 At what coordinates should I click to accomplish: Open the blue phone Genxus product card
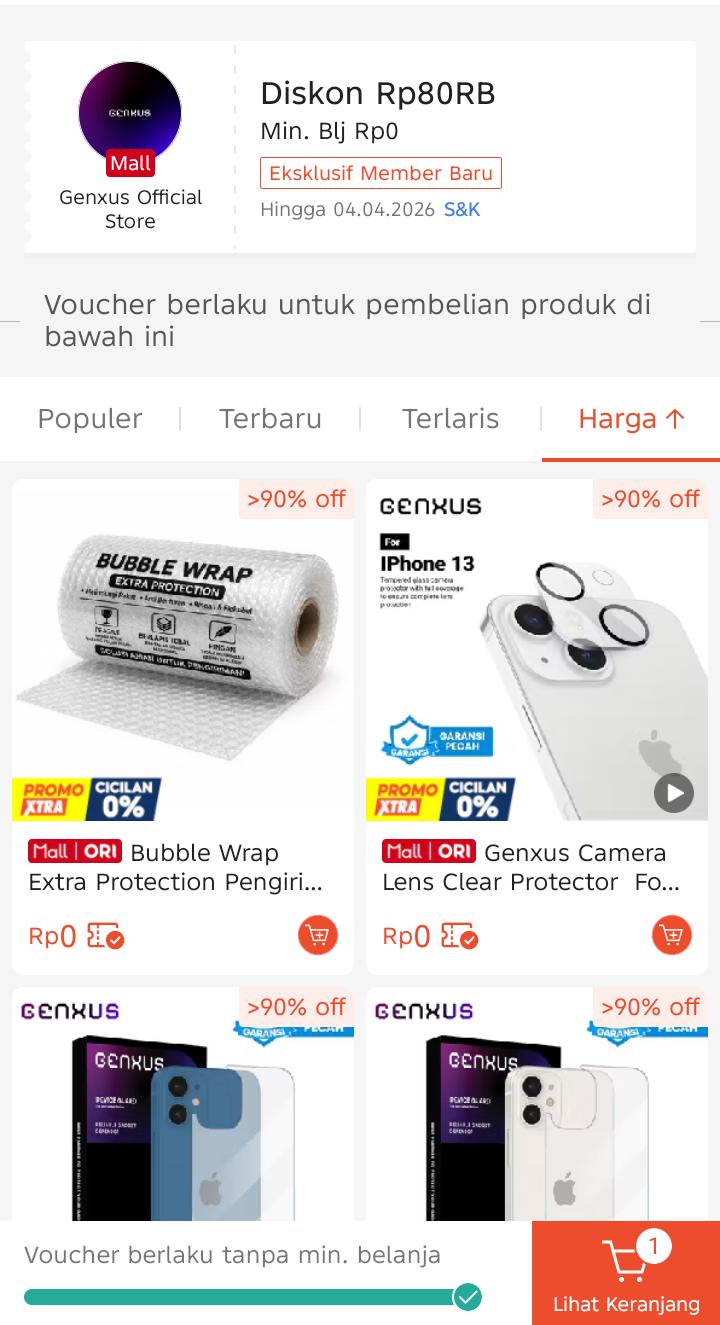click(x=182, y=1110)
